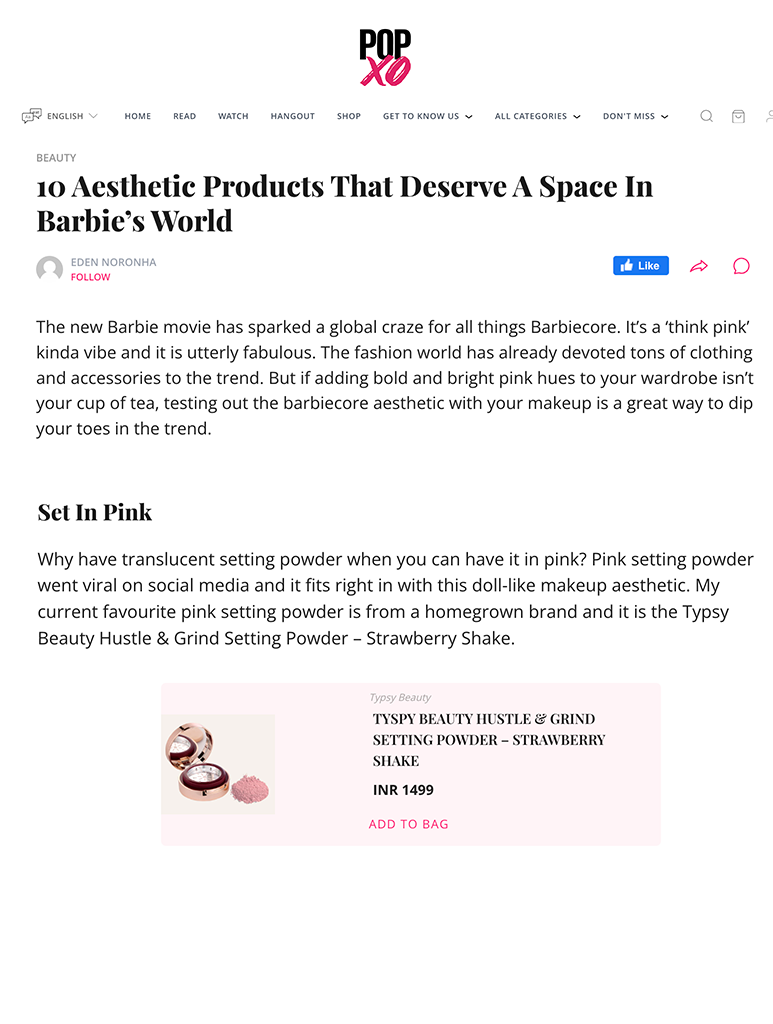This screenshot has height=1024, width=773.
Task: Expand the All Categories menu
Action: point(537,116)
